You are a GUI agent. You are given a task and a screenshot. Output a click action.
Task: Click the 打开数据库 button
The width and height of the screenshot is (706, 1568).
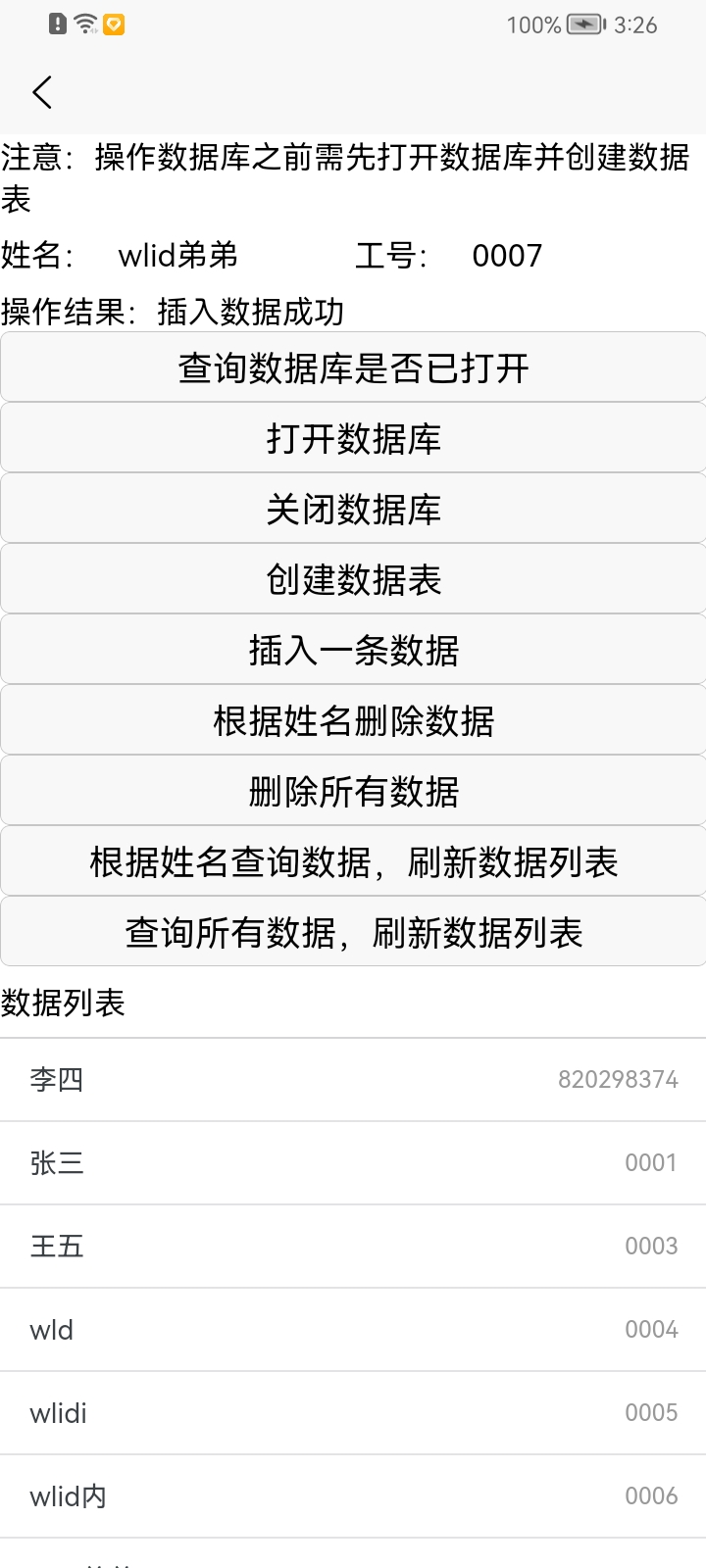[353, 437]
